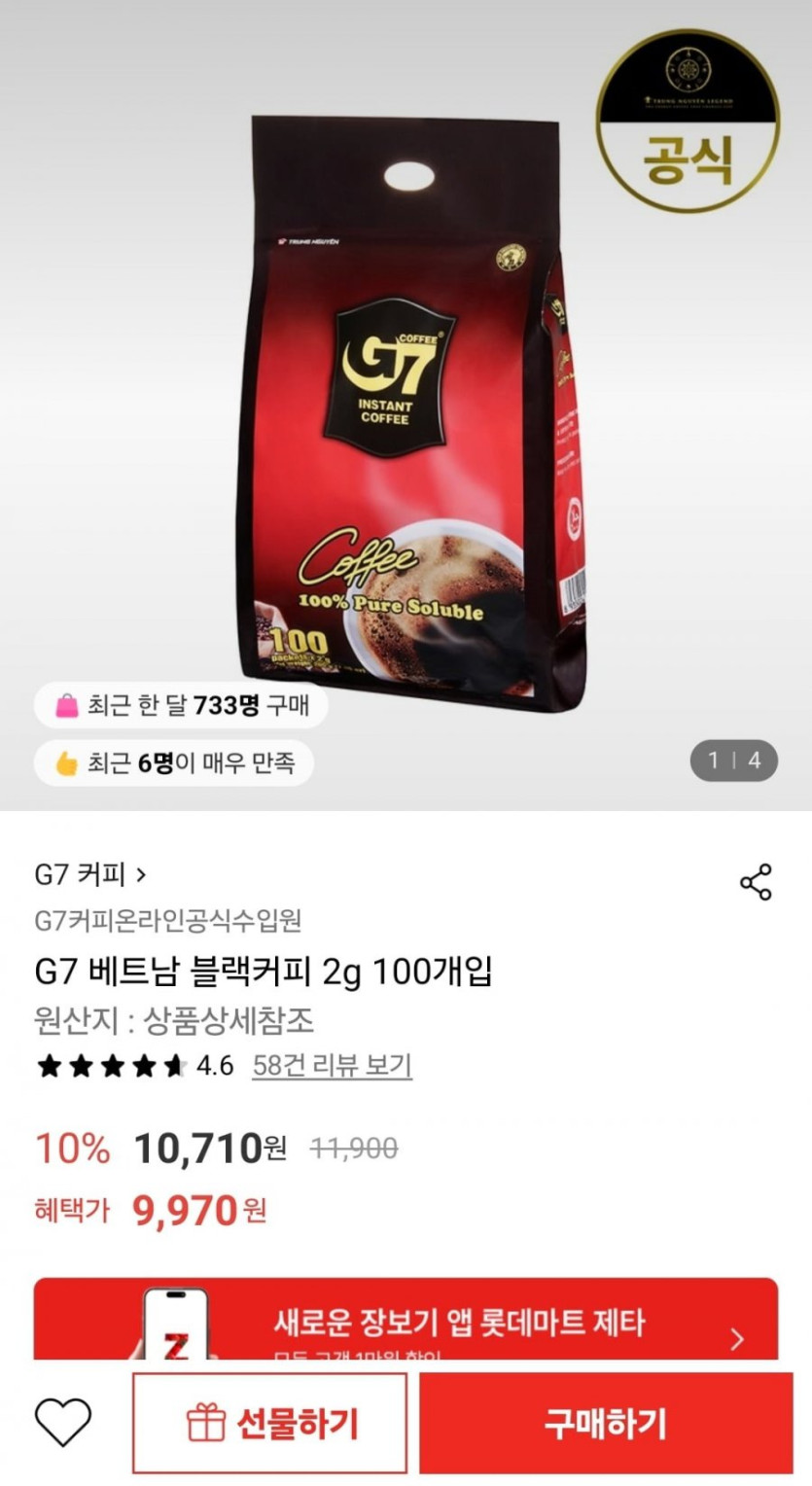This screenshot has width=812, height=1486.
Task: Open the G7 커피 brand page
Action: [x=90, y=874]
